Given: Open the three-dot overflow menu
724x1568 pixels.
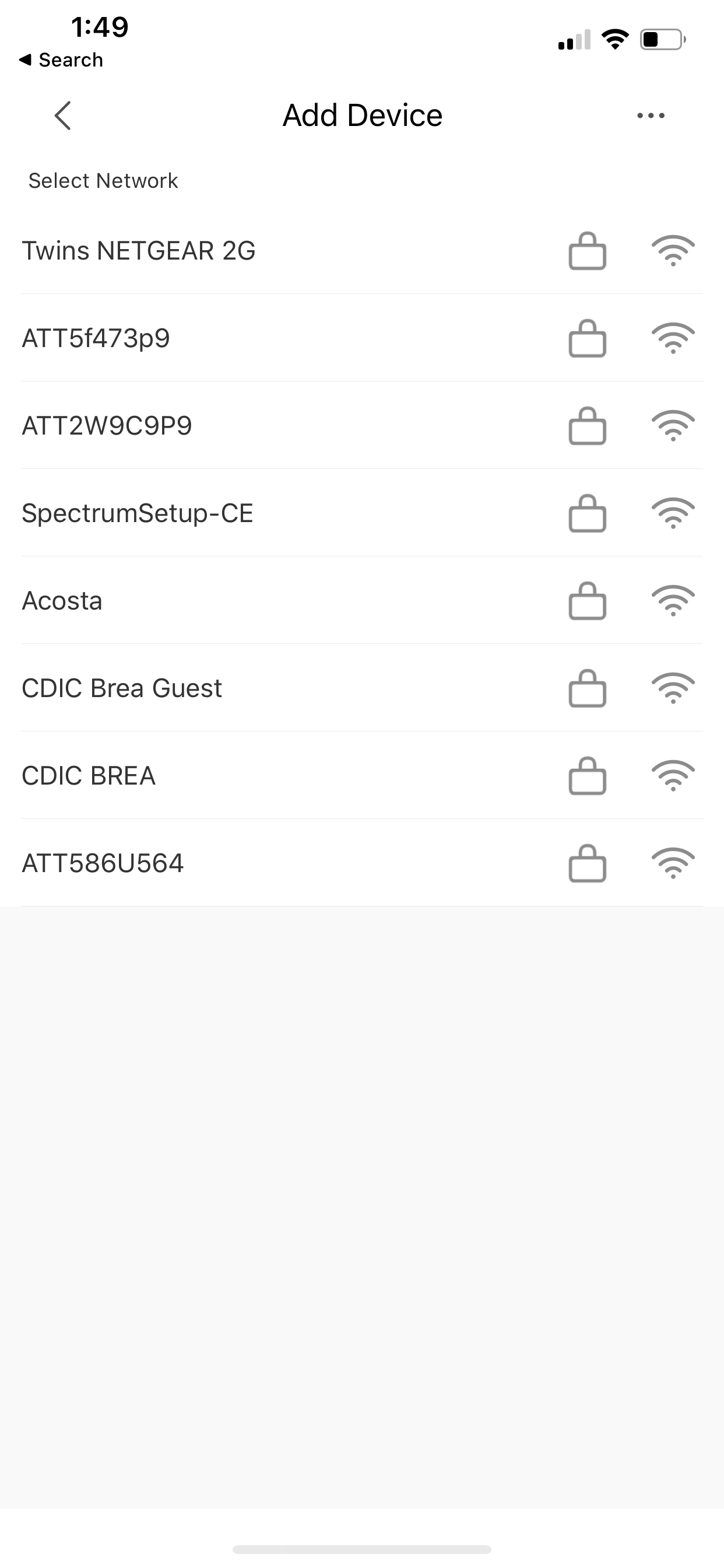Looking at the screenshot, I should coord(651,116).
